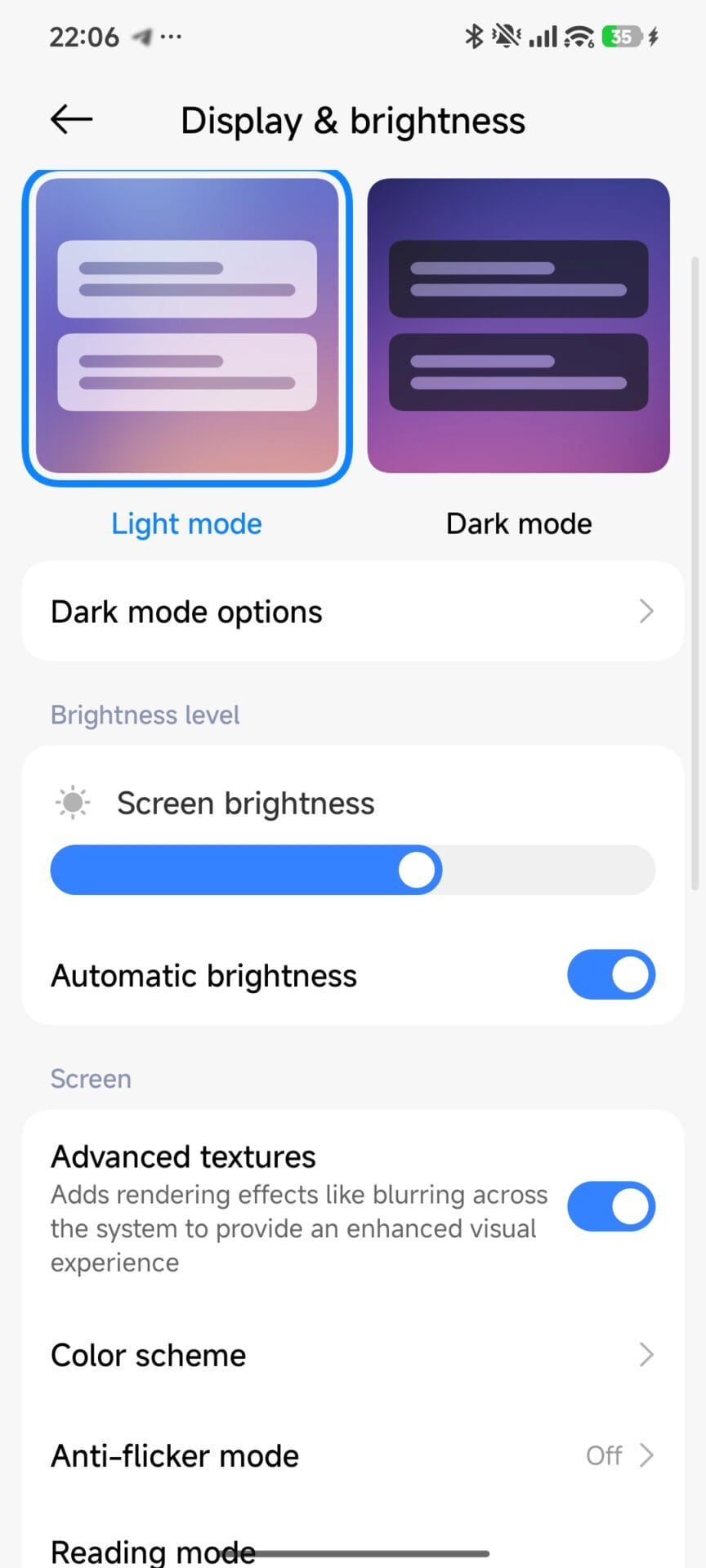Open Color scheme settings

coord(352,1356)
